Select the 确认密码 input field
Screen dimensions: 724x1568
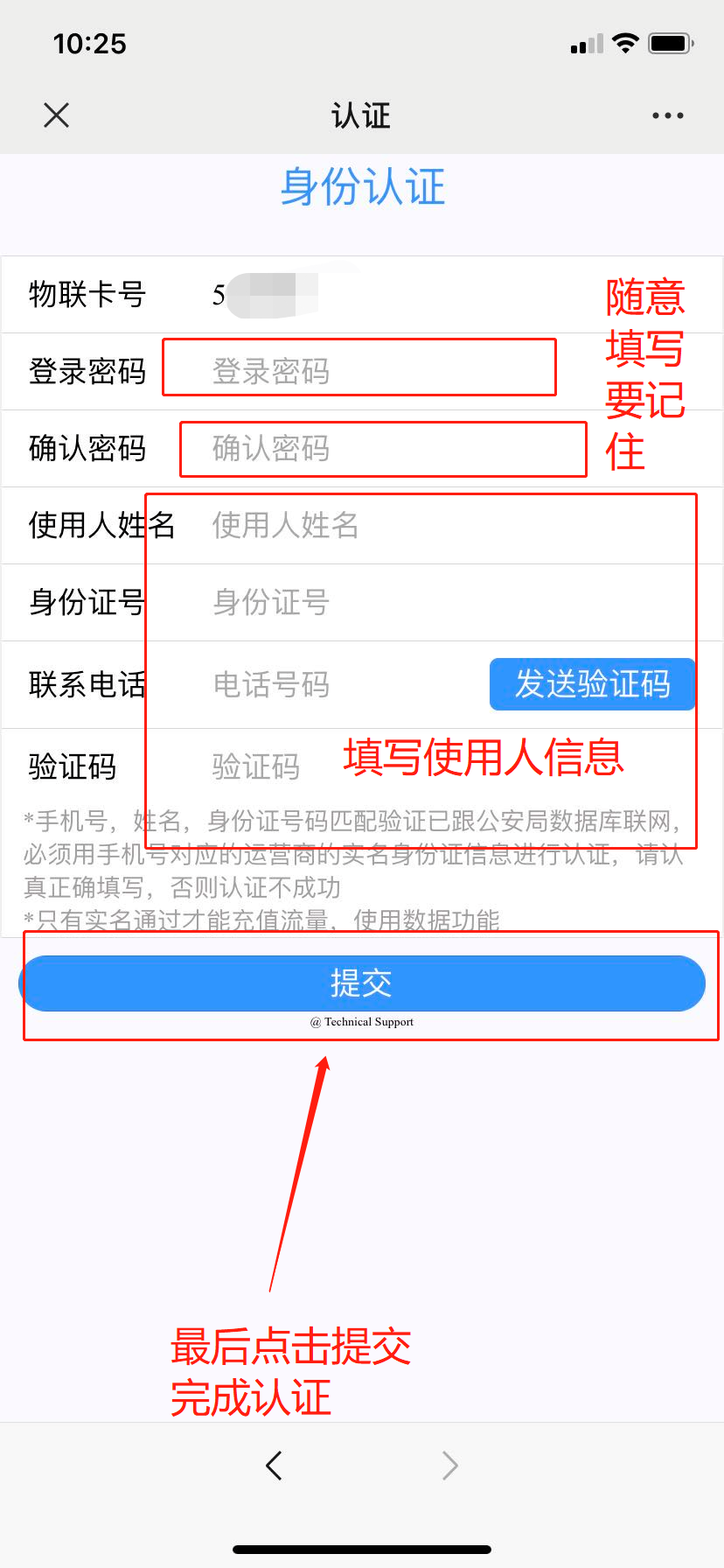pyautogui.click(x=381, y=449)
